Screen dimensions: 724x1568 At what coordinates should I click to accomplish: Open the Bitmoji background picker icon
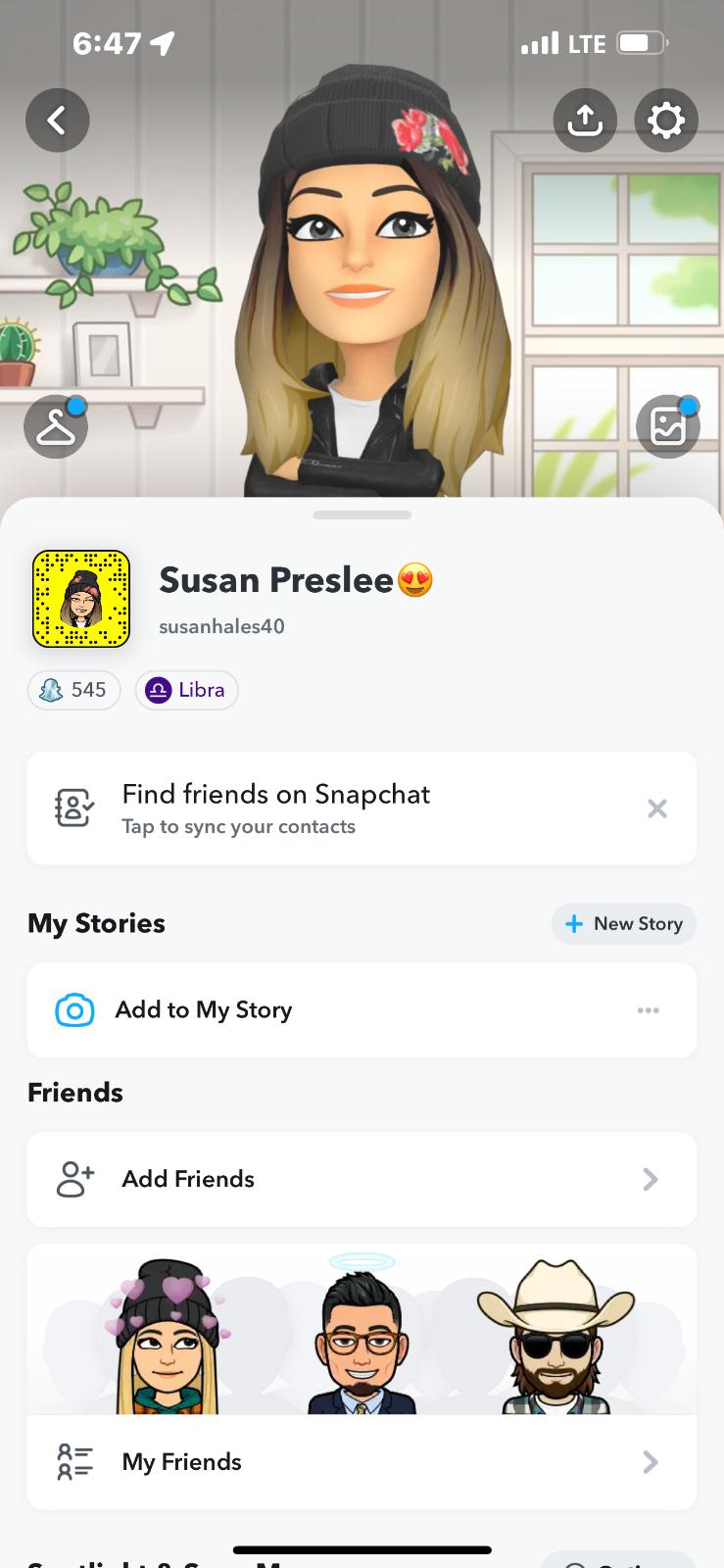(x=668, y=427)
